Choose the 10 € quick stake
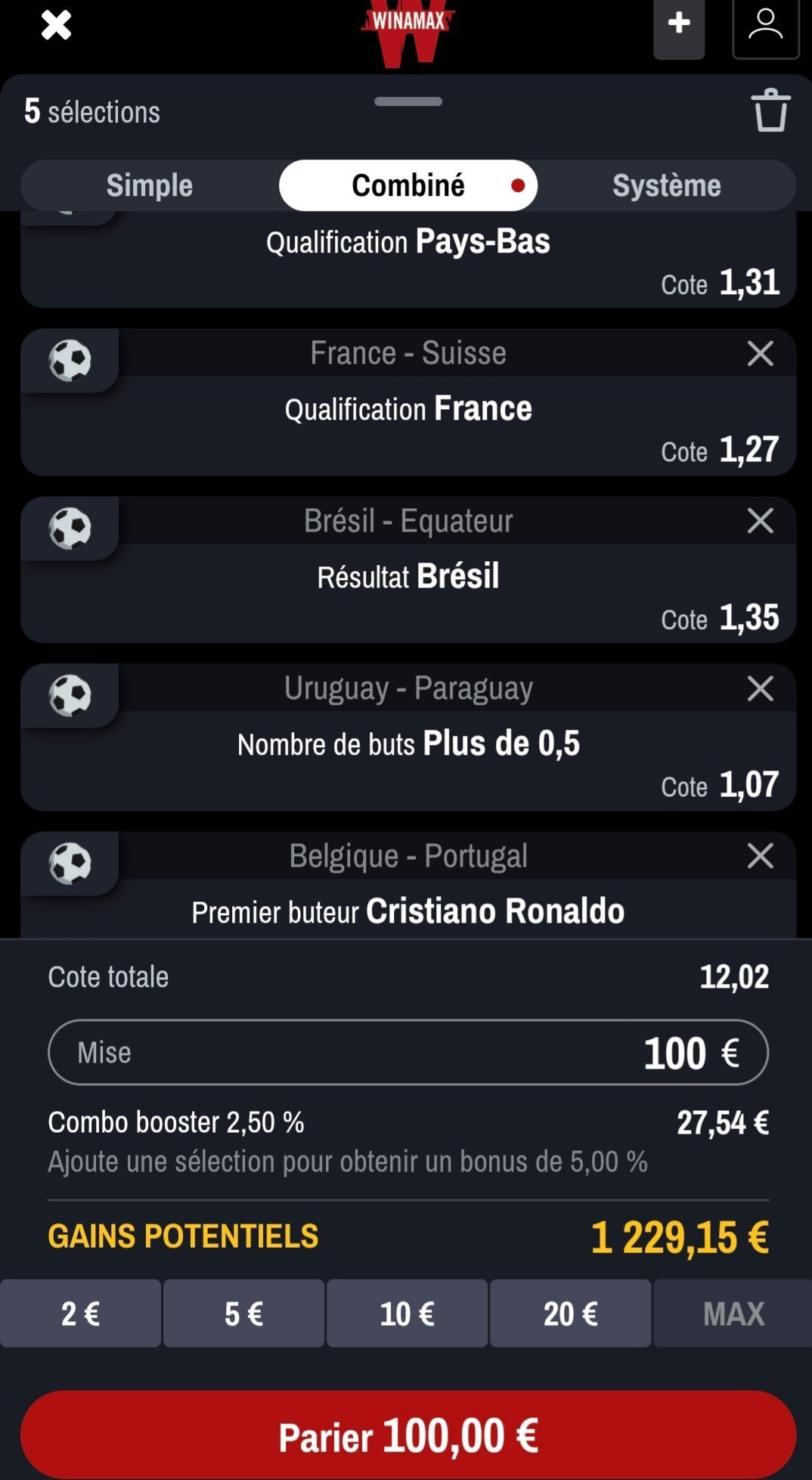Viewport: 812px width, 1480px height. coord(407,1314)
